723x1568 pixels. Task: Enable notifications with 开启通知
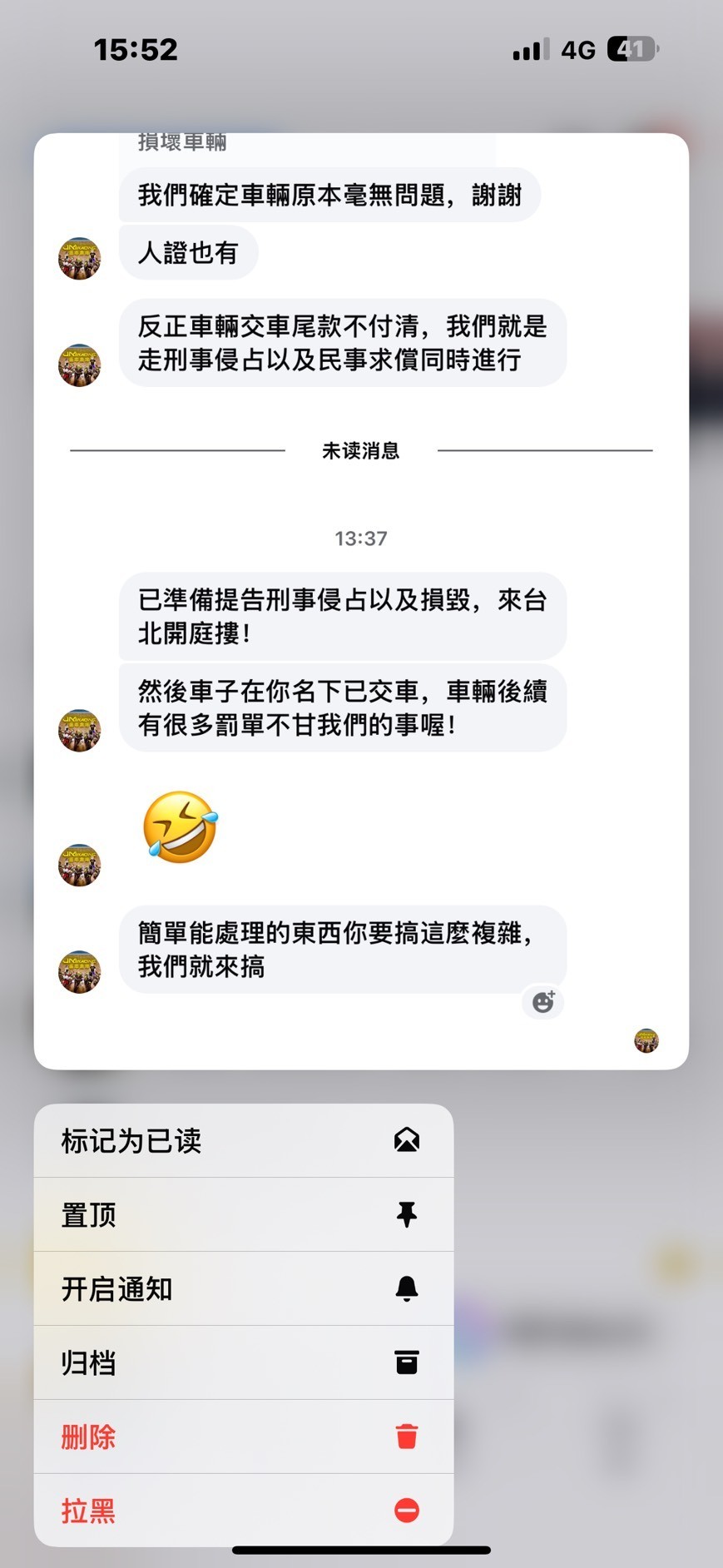click(243, 1288)
